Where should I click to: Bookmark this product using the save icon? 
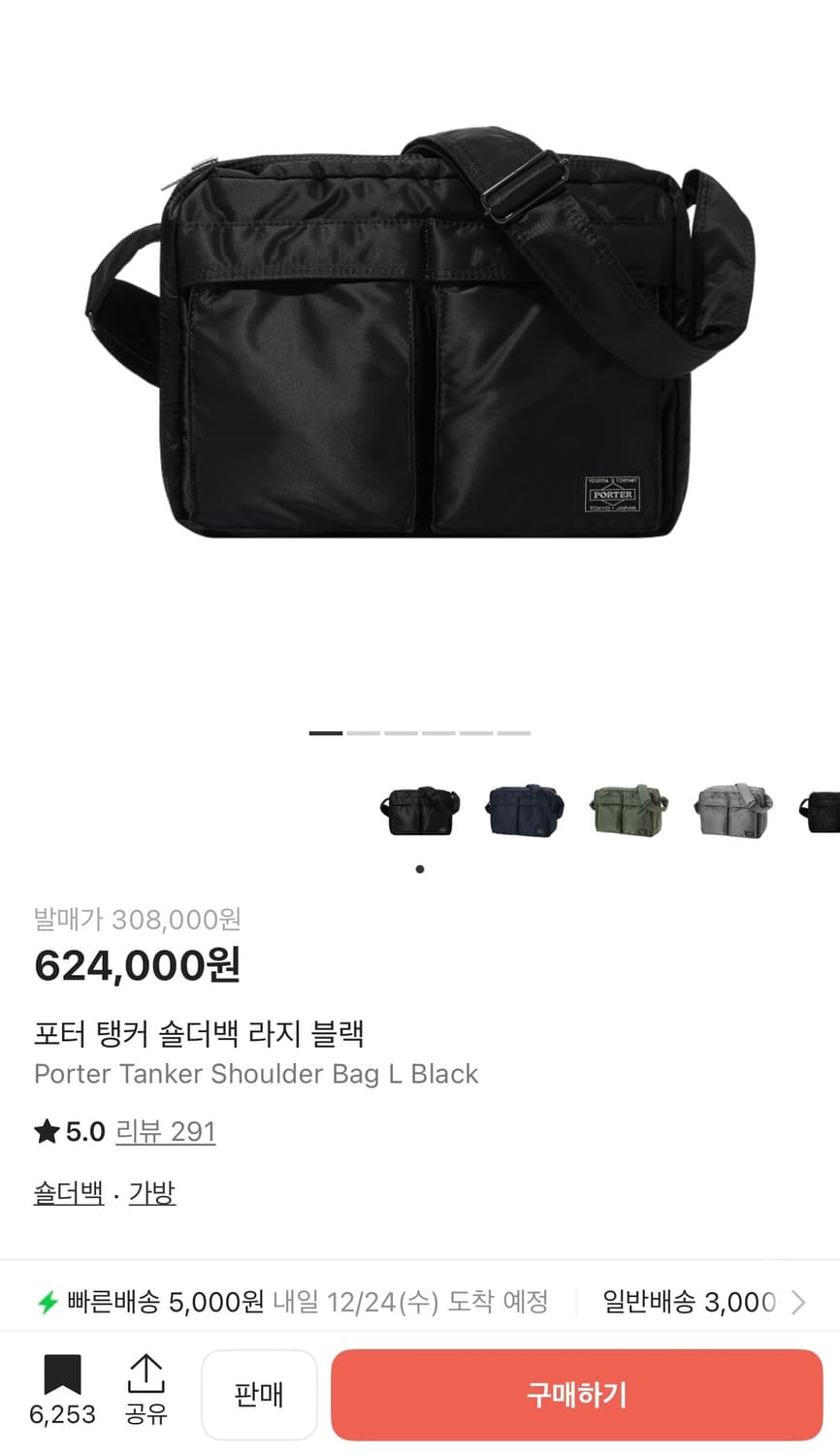pos(61,1373)
